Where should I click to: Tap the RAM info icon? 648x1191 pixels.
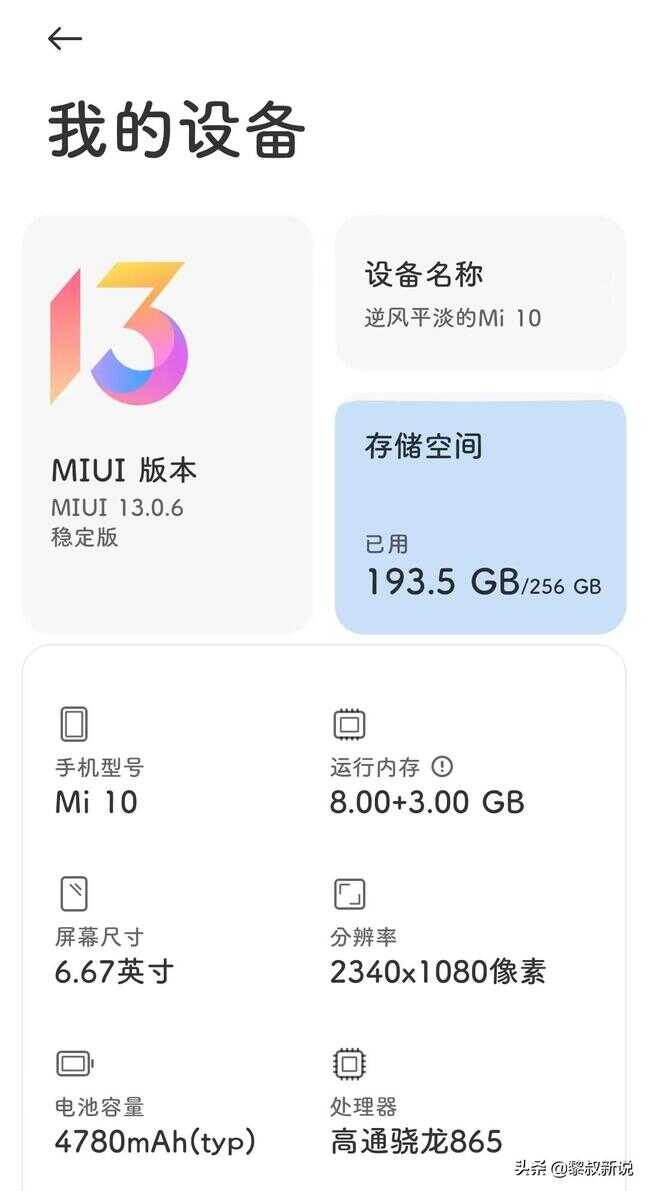click(442, 767)
